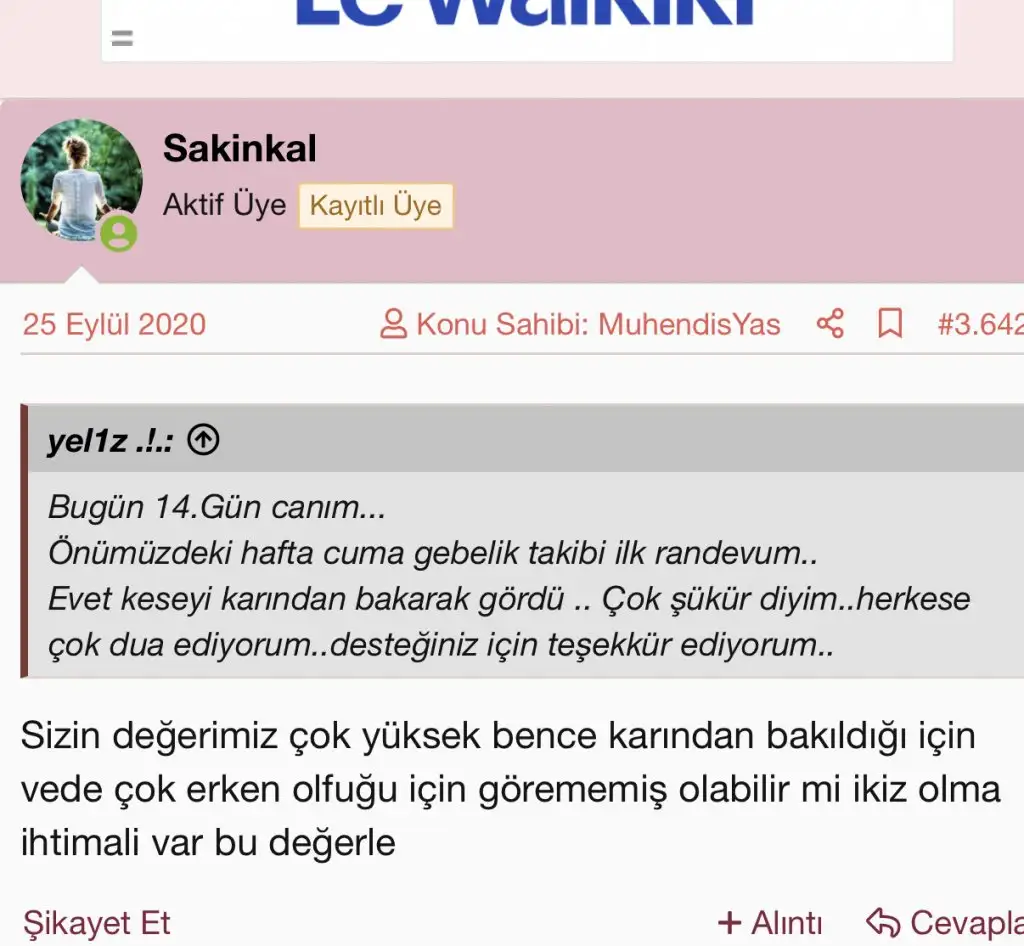The height and width of the screenshot is (946, 1024).
Task: Bookmark this post
Action: [x=889, y=324]
